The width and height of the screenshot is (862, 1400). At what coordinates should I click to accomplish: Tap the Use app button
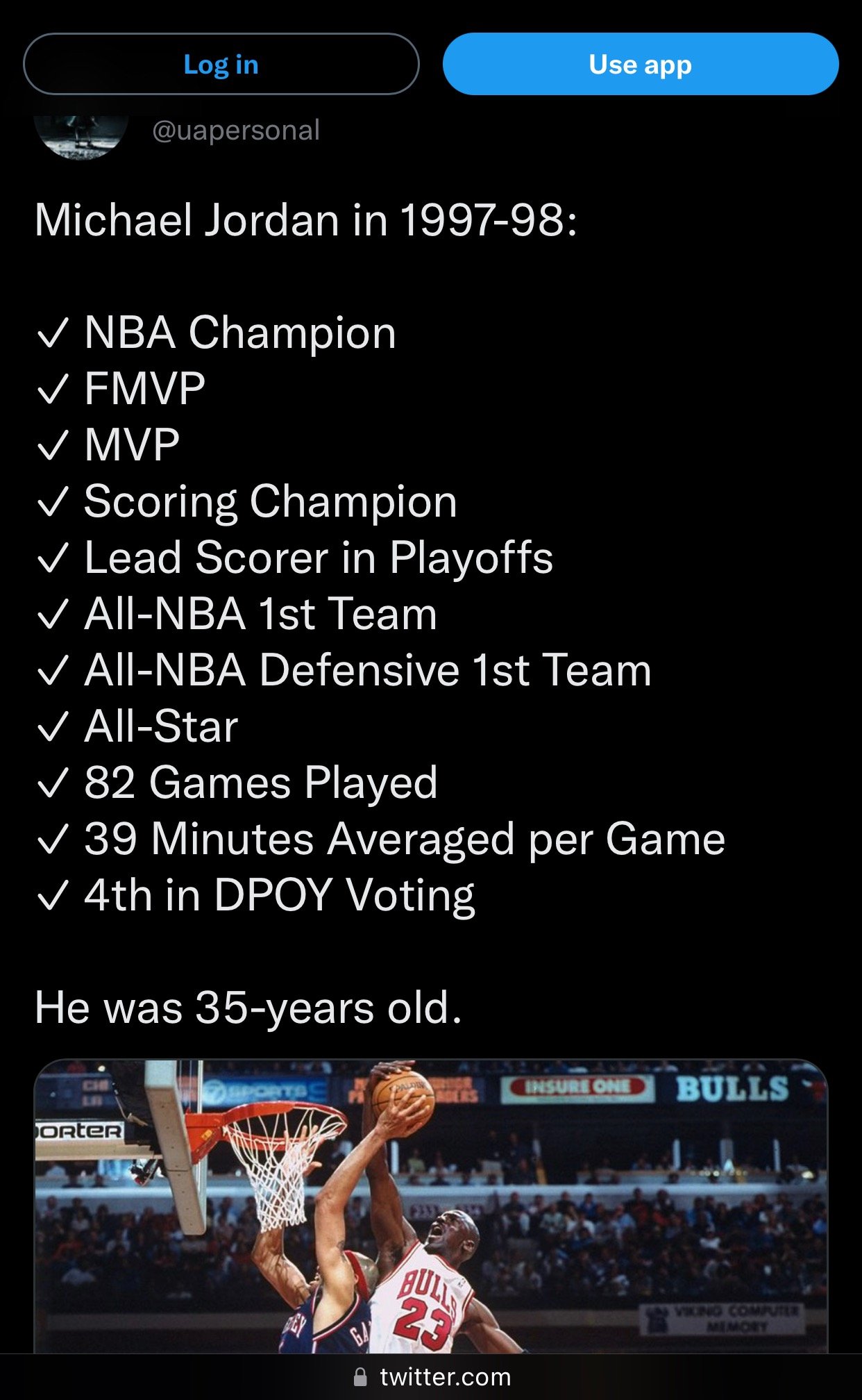[x=640, y=65]
